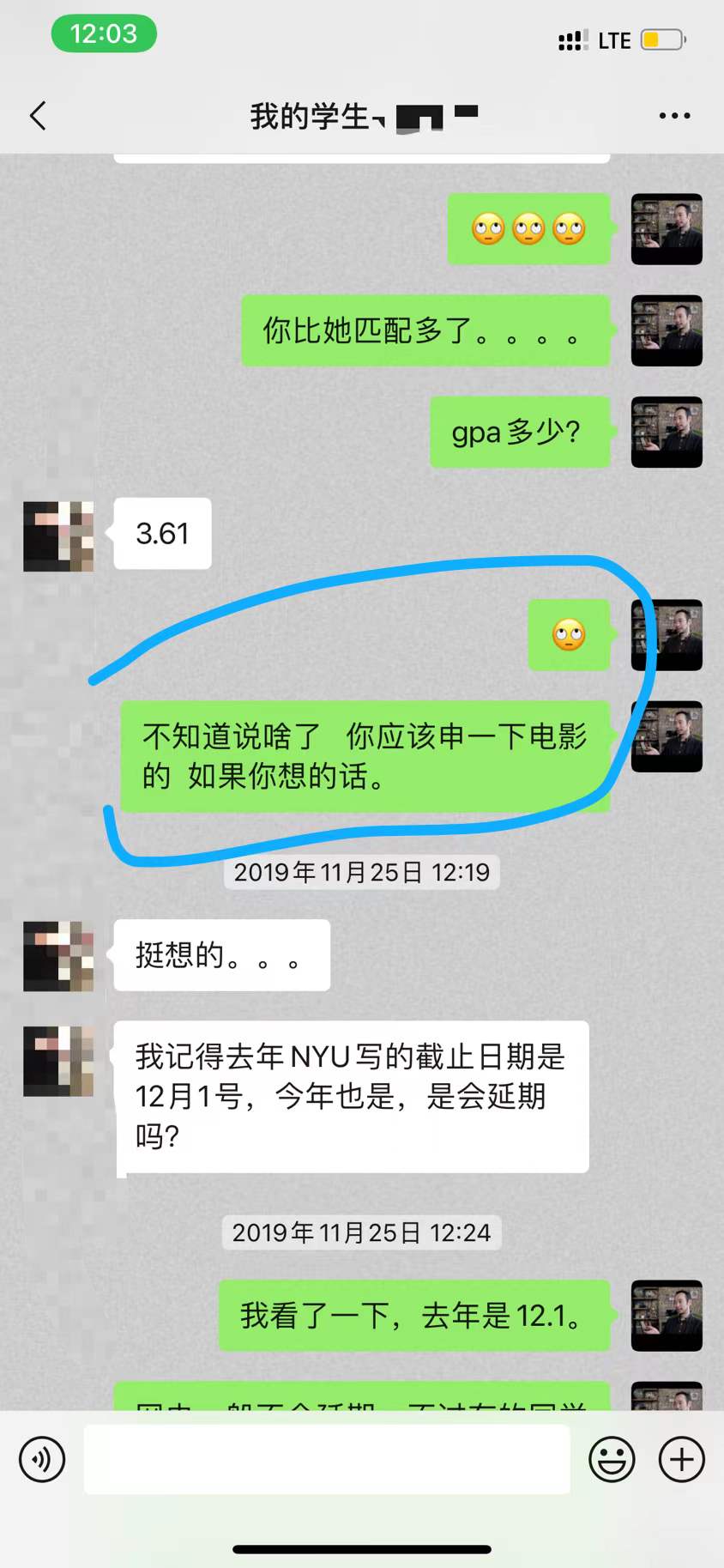Open sender's avatar beside "你比她匹配多了"
Screen dimensions: 724x1568
(x=667, y=331)
